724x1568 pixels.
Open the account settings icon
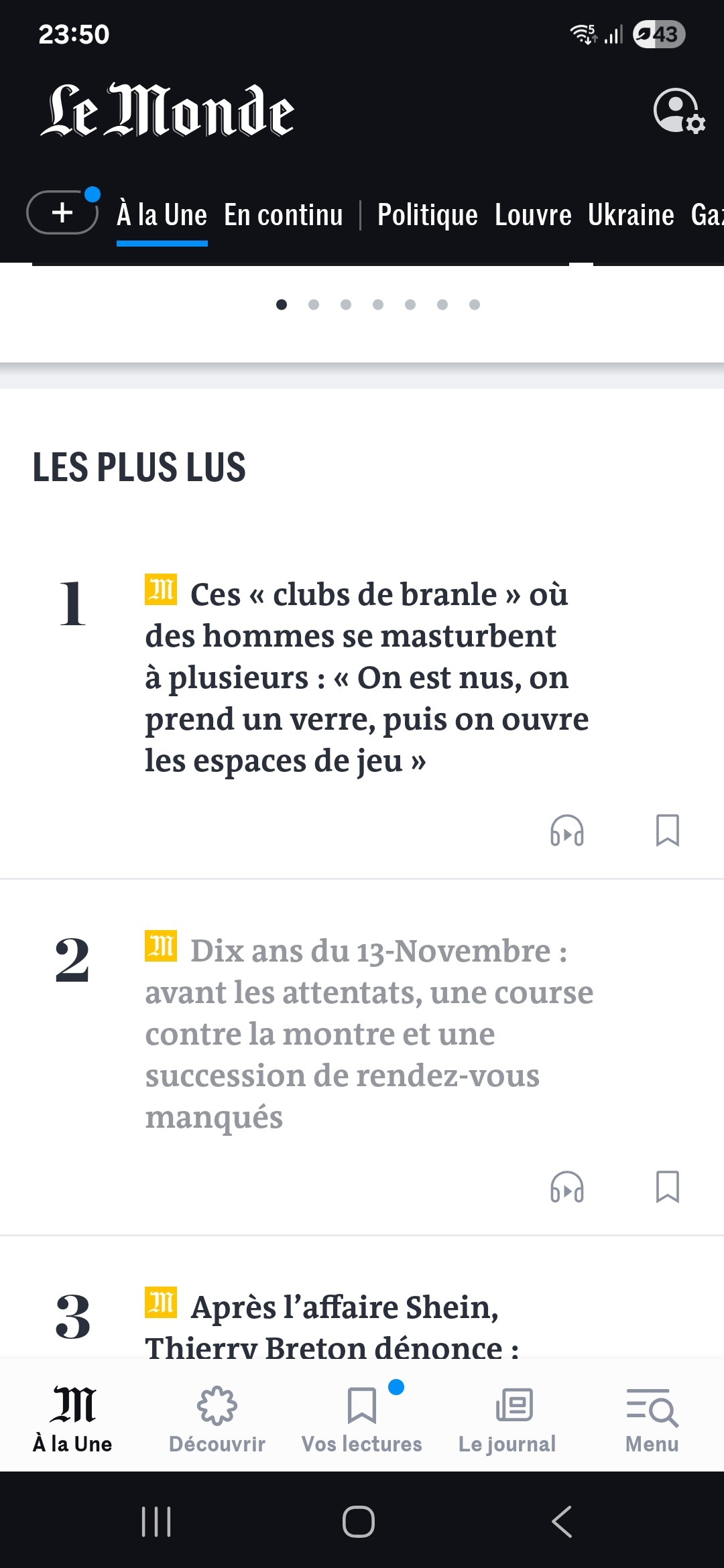point(678,111)
